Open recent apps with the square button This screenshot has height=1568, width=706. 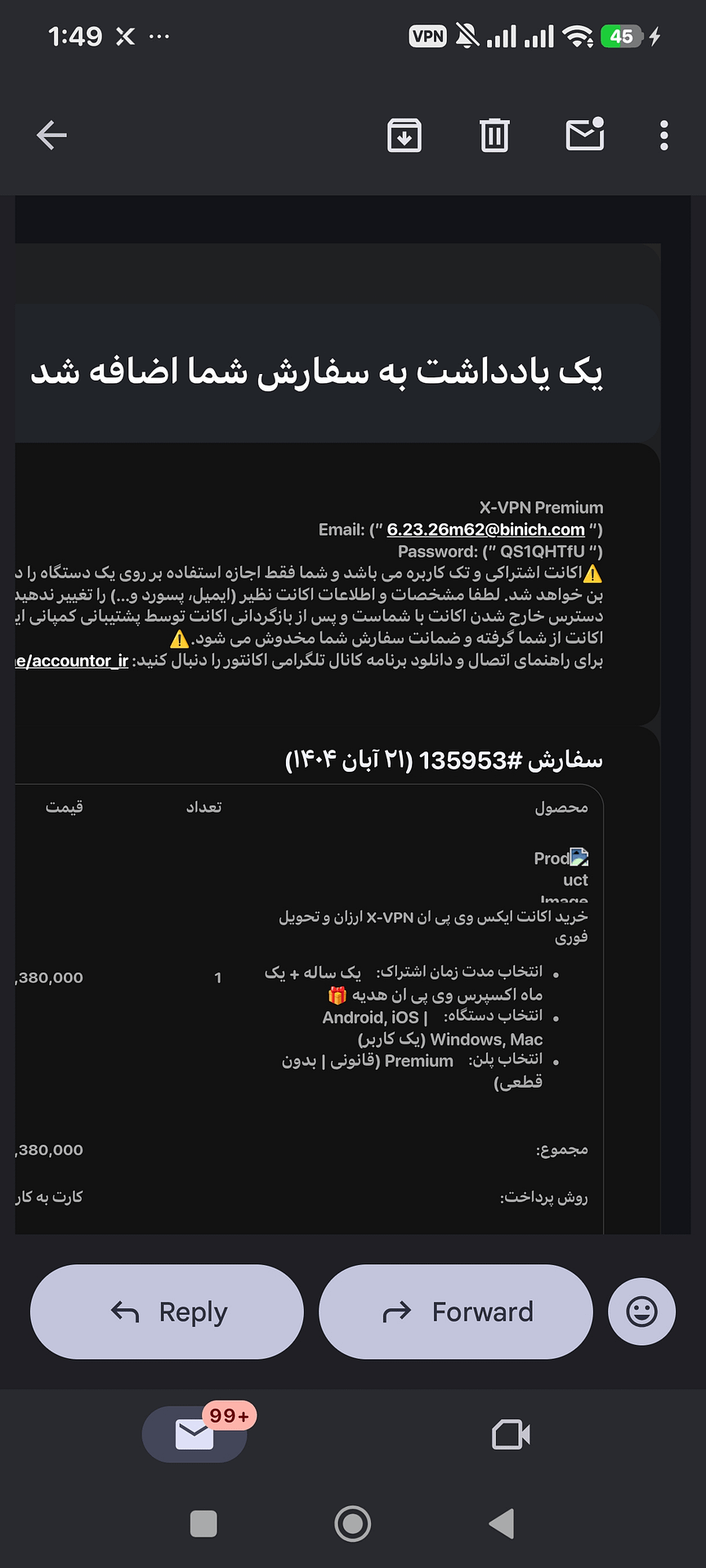[203, 1523]
